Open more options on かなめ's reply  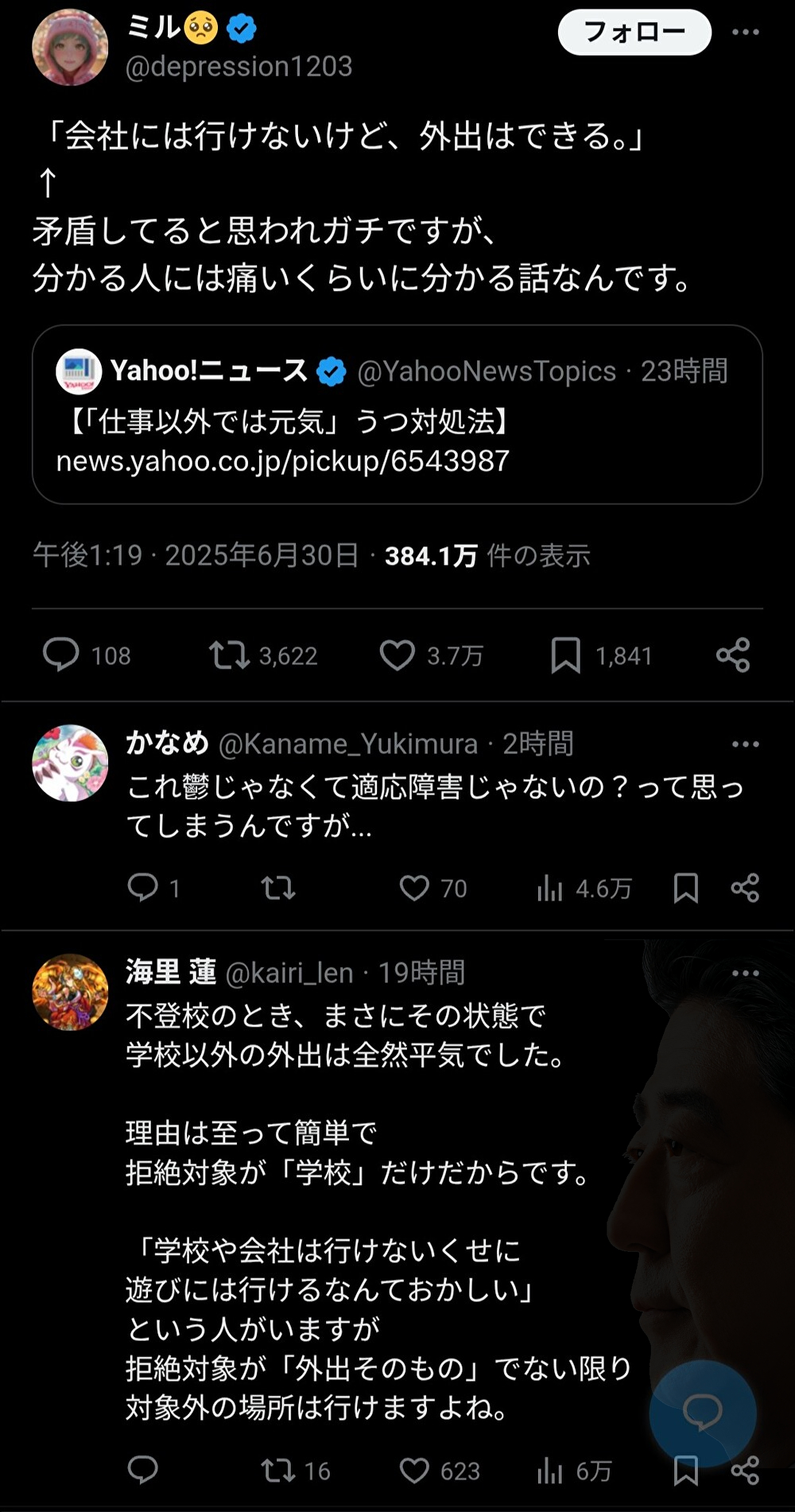(x=745, y=744)
